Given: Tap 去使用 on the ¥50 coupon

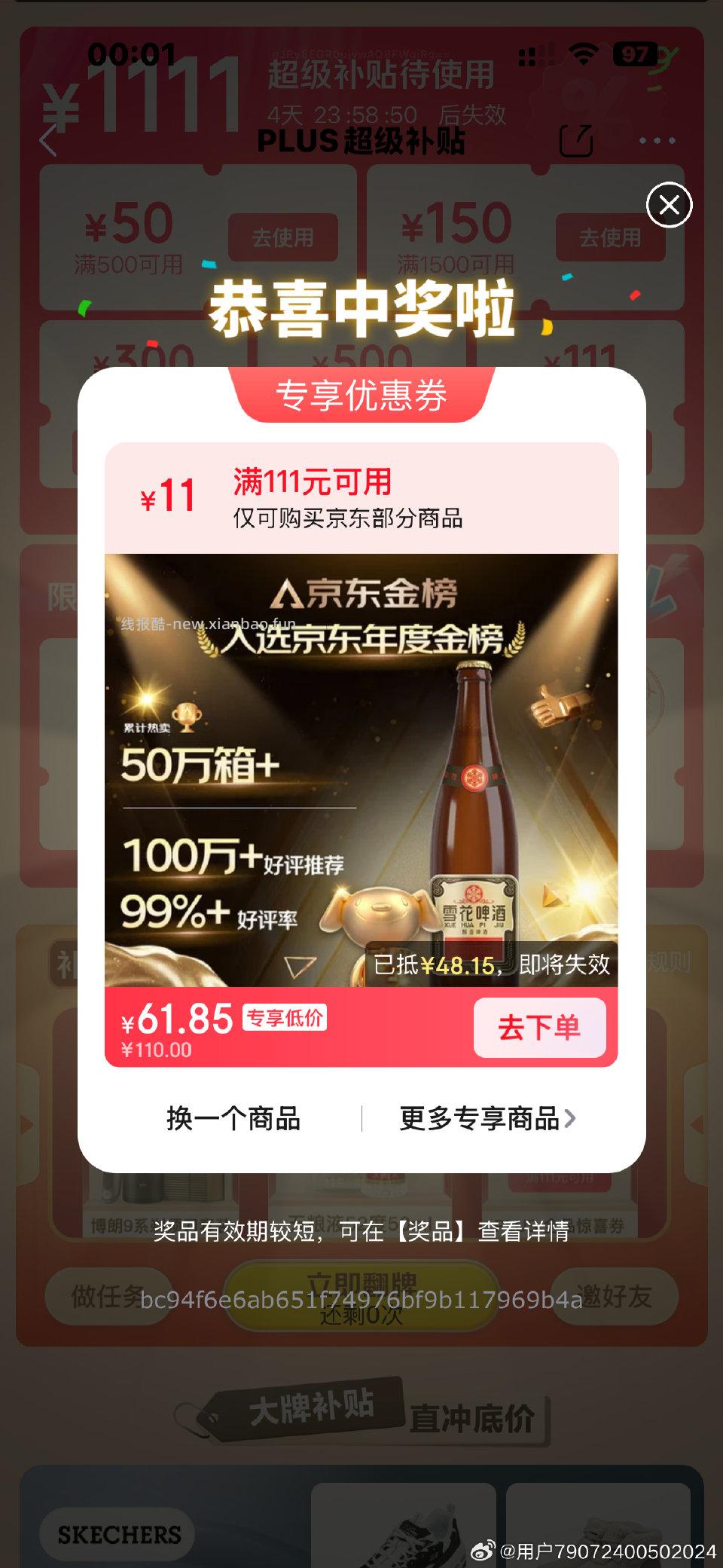Looking at the screenshot, I should click(x=282, y=238).
